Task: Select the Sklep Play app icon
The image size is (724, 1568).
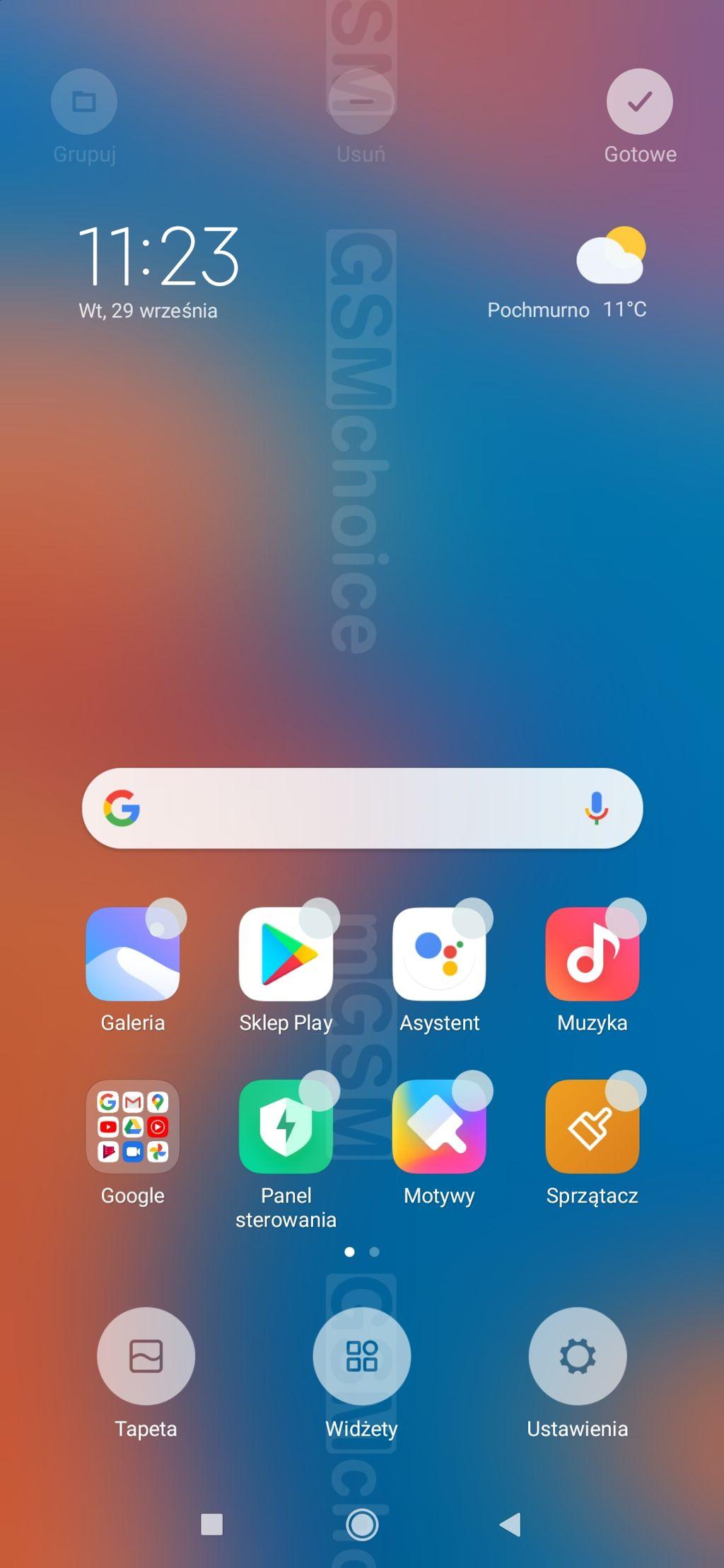Action: (x=286, y=954)
